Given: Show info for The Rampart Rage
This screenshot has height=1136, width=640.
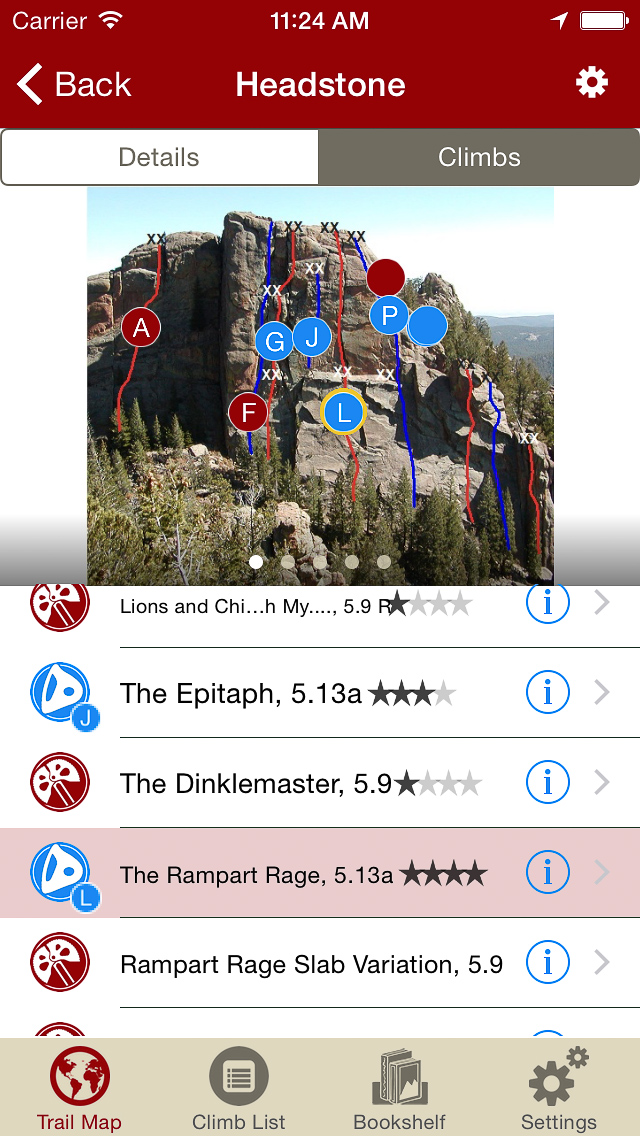Looking at the screenshot, I should [547, 873].
